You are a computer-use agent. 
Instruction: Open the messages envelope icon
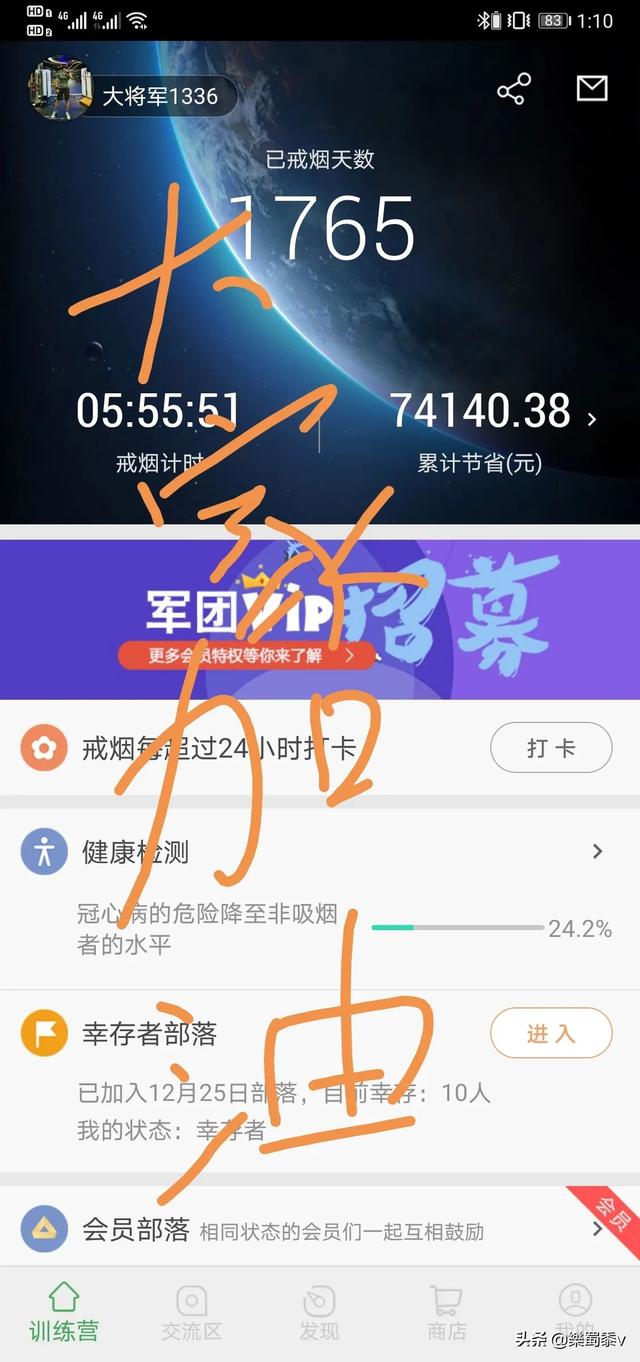592,89
